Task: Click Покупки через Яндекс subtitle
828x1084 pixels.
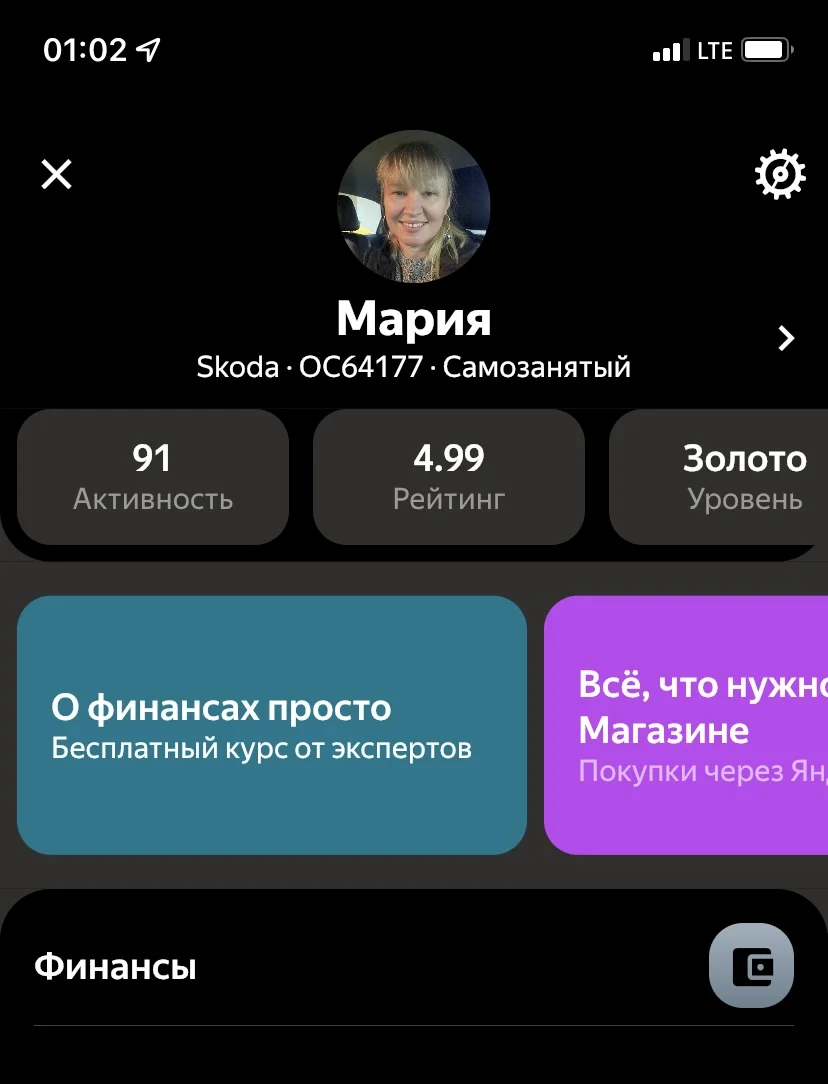Action: click(700, 772)
